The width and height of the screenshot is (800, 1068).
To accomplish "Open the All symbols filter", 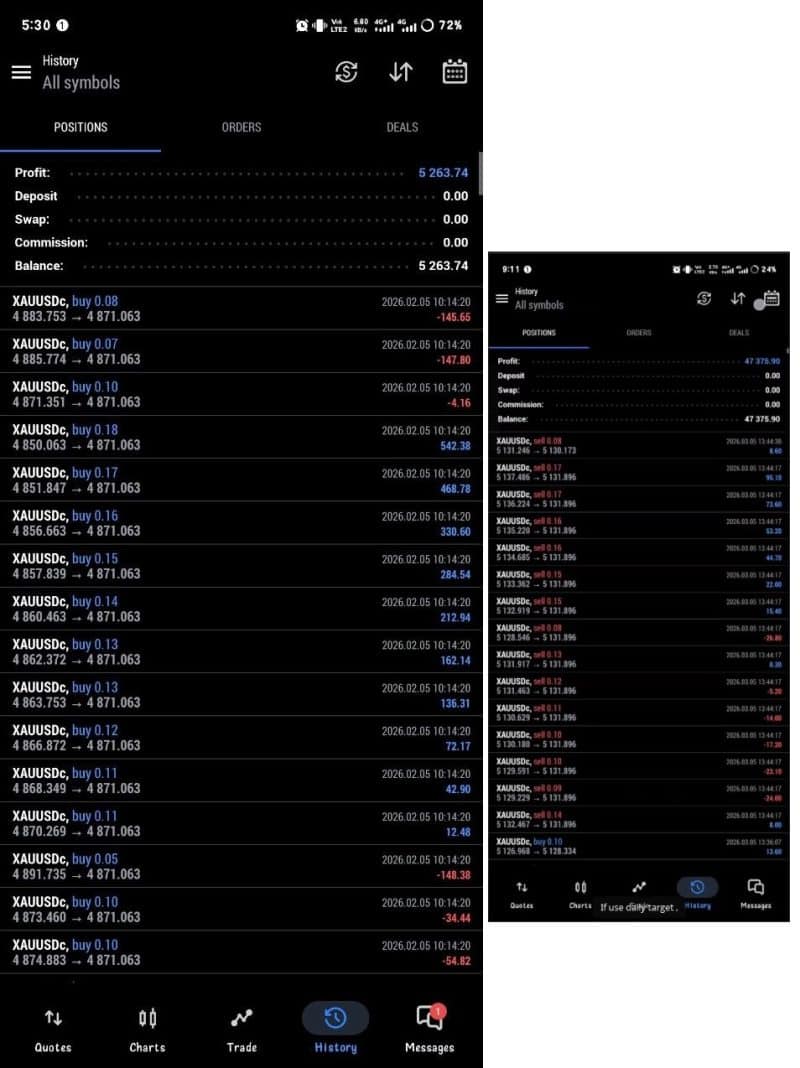I will [80, 83].
